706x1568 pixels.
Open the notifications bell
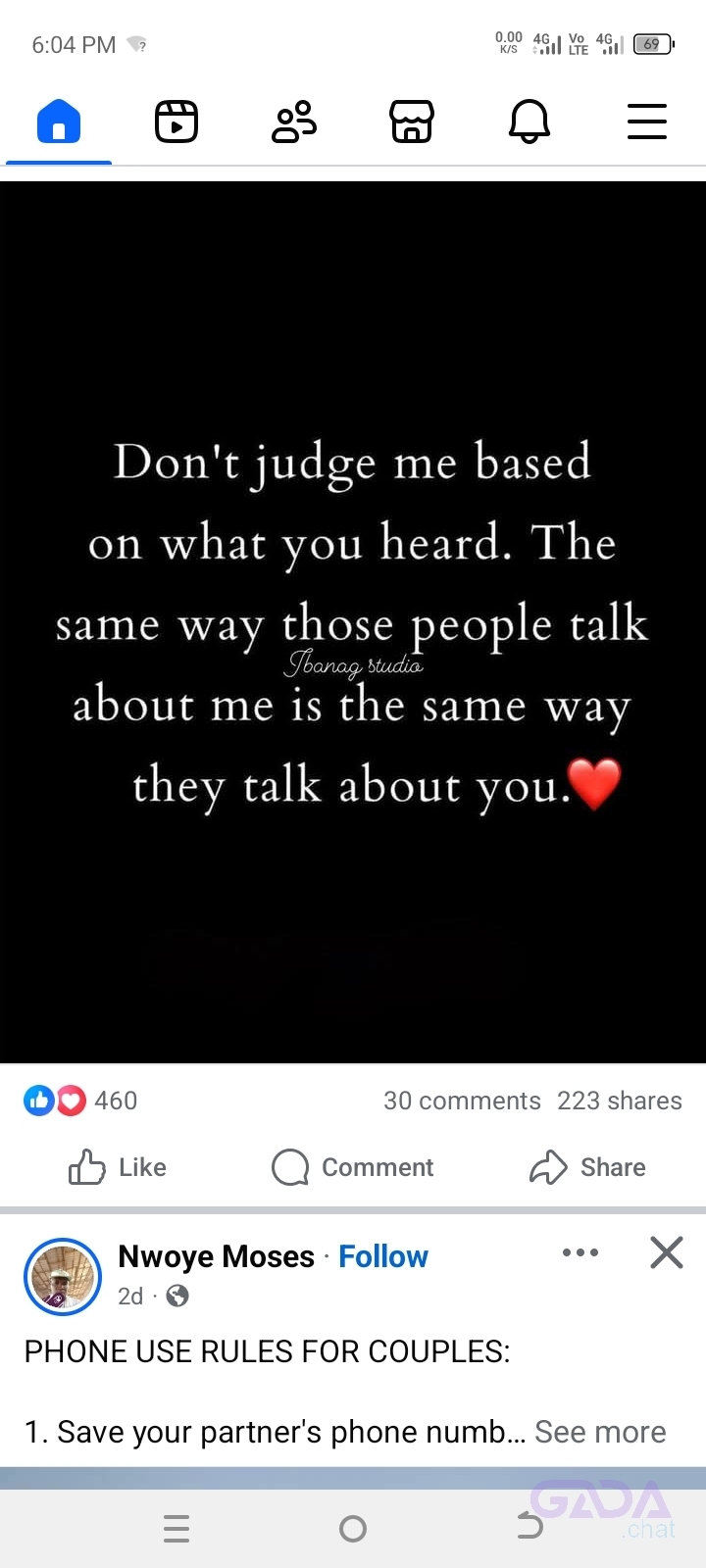click(x=529, y=122)
